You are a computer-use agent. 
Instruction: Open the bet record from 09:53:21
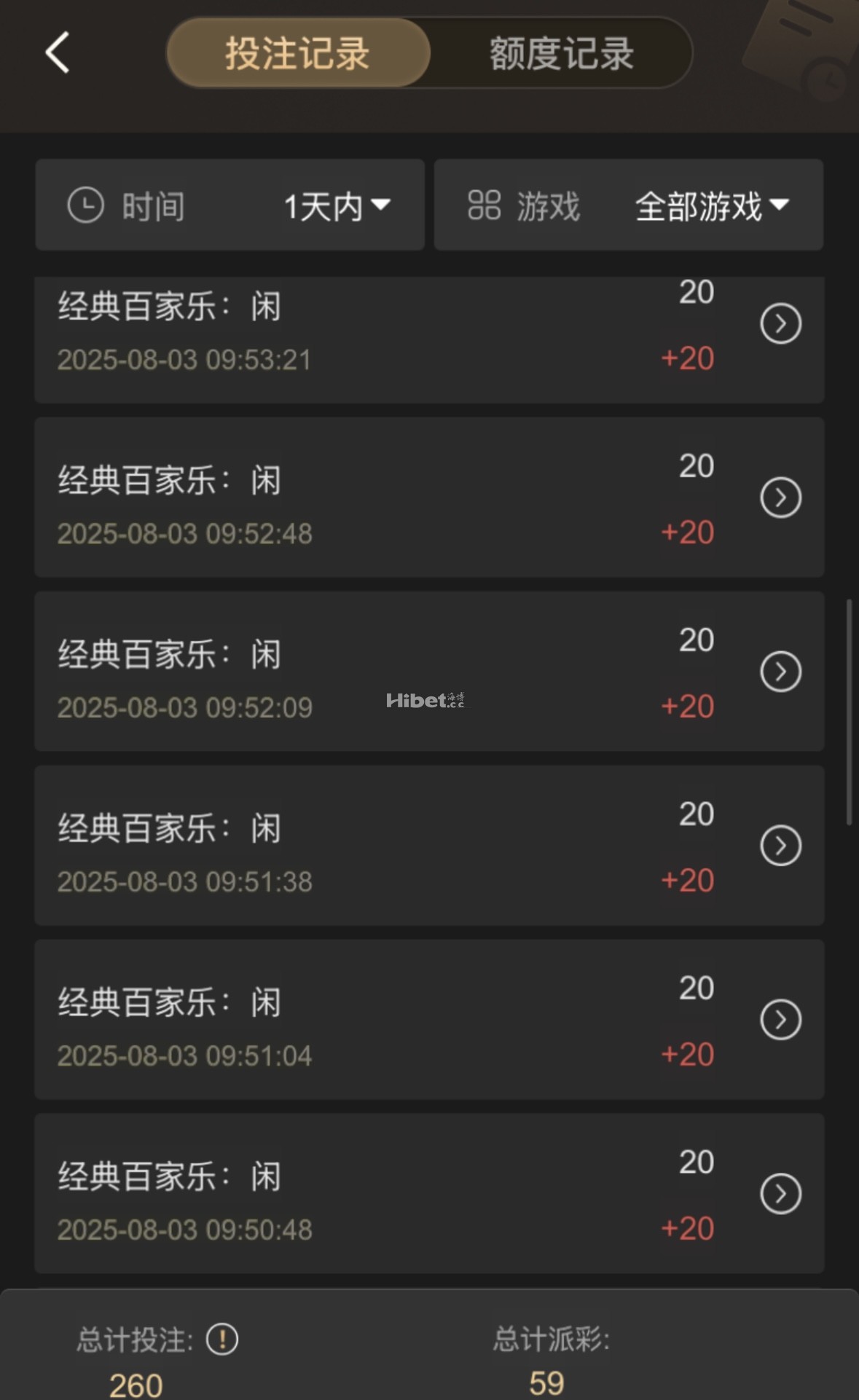780,324
